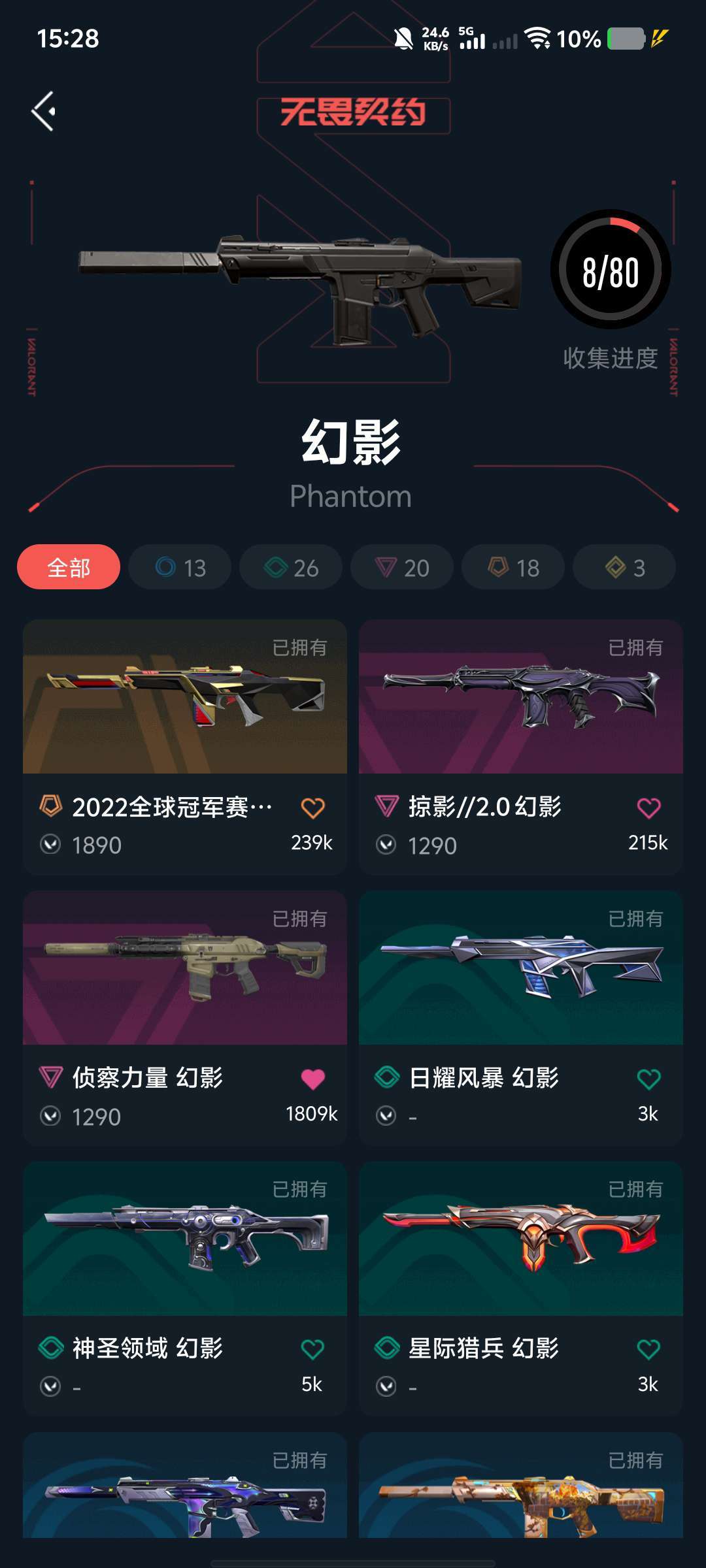Click the rarity badge beside 掠影//2.0 幻影
The image size is (706, 1568).
pos(388,807)
